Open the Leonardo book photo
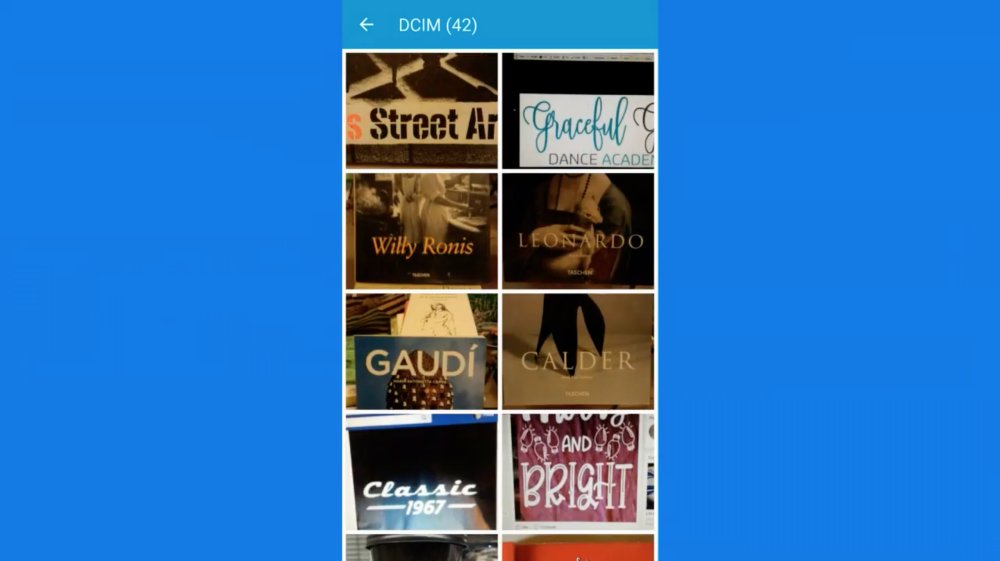Viewport: 1000px width, 561px height. (578, 231)
